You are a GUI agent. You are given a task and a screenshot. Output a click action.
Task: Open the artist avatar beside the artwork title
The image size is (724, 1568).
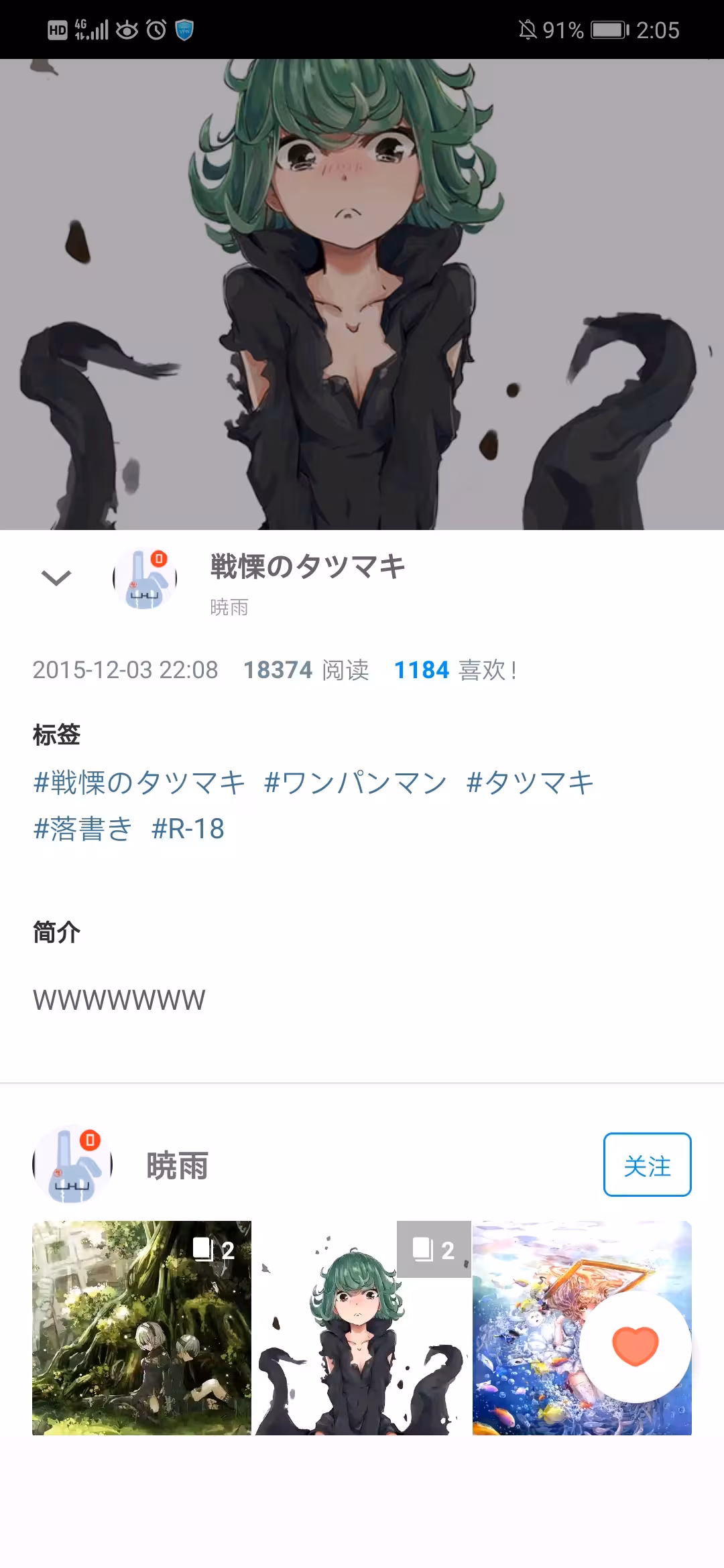coord(145,578)
